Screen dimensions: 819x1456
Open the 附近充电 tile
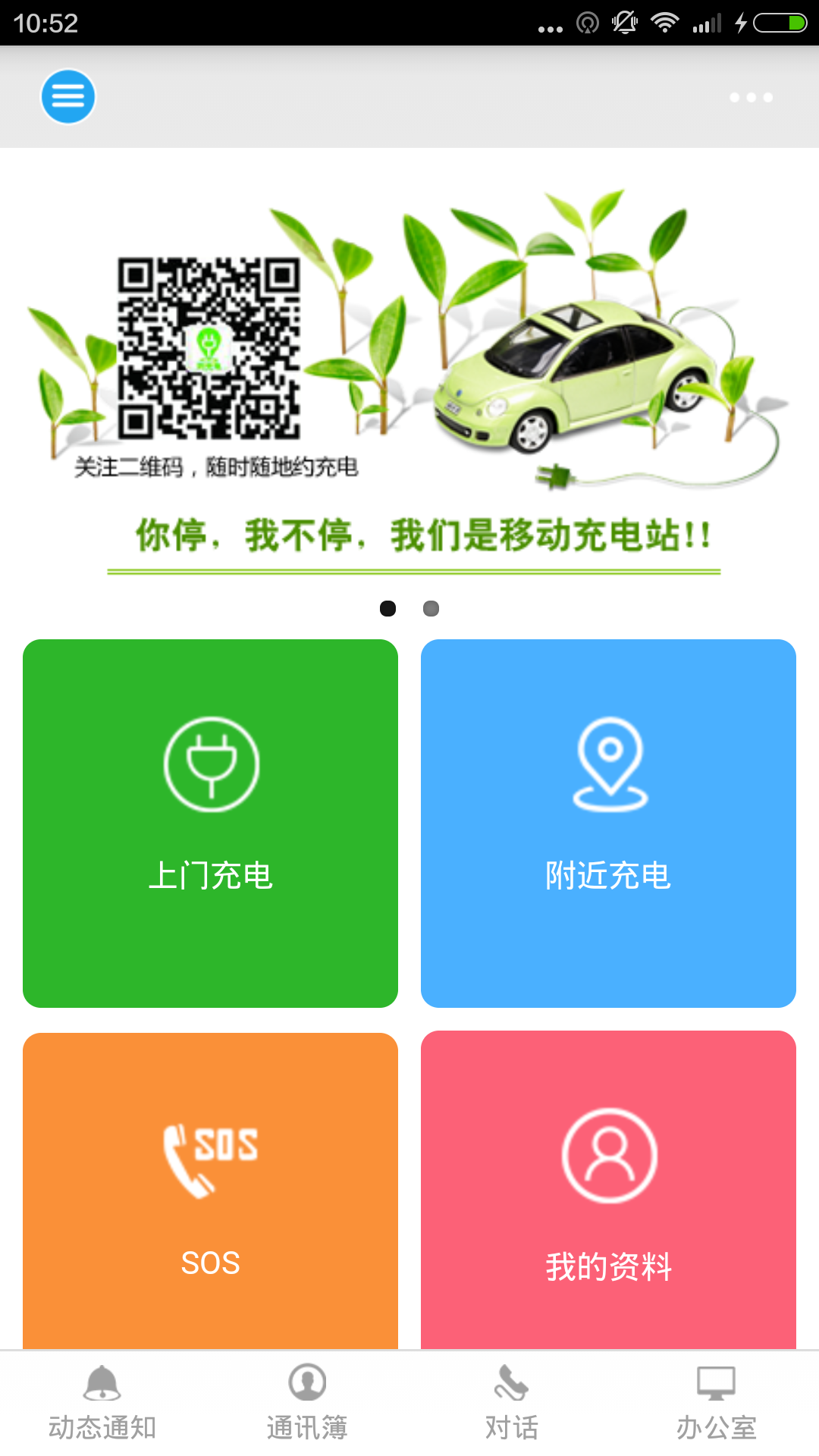(608, 823)
